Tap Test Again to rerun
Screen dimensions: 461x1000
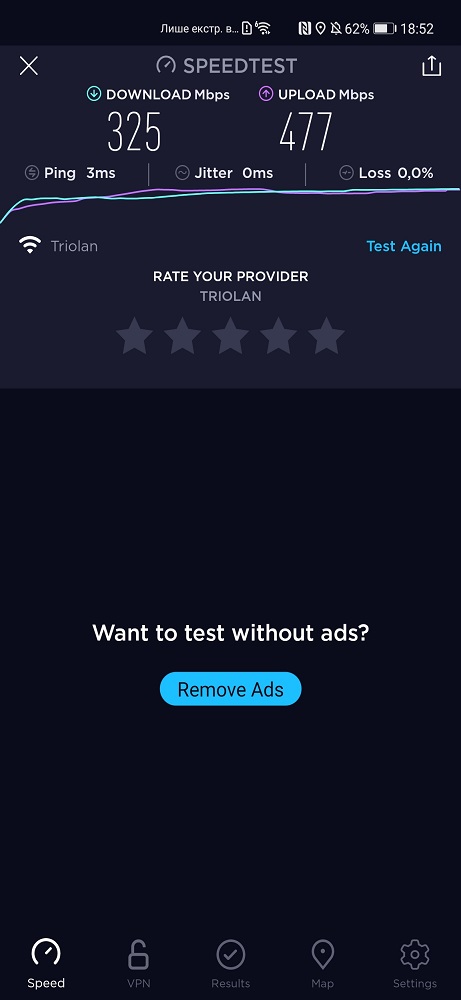404,246
